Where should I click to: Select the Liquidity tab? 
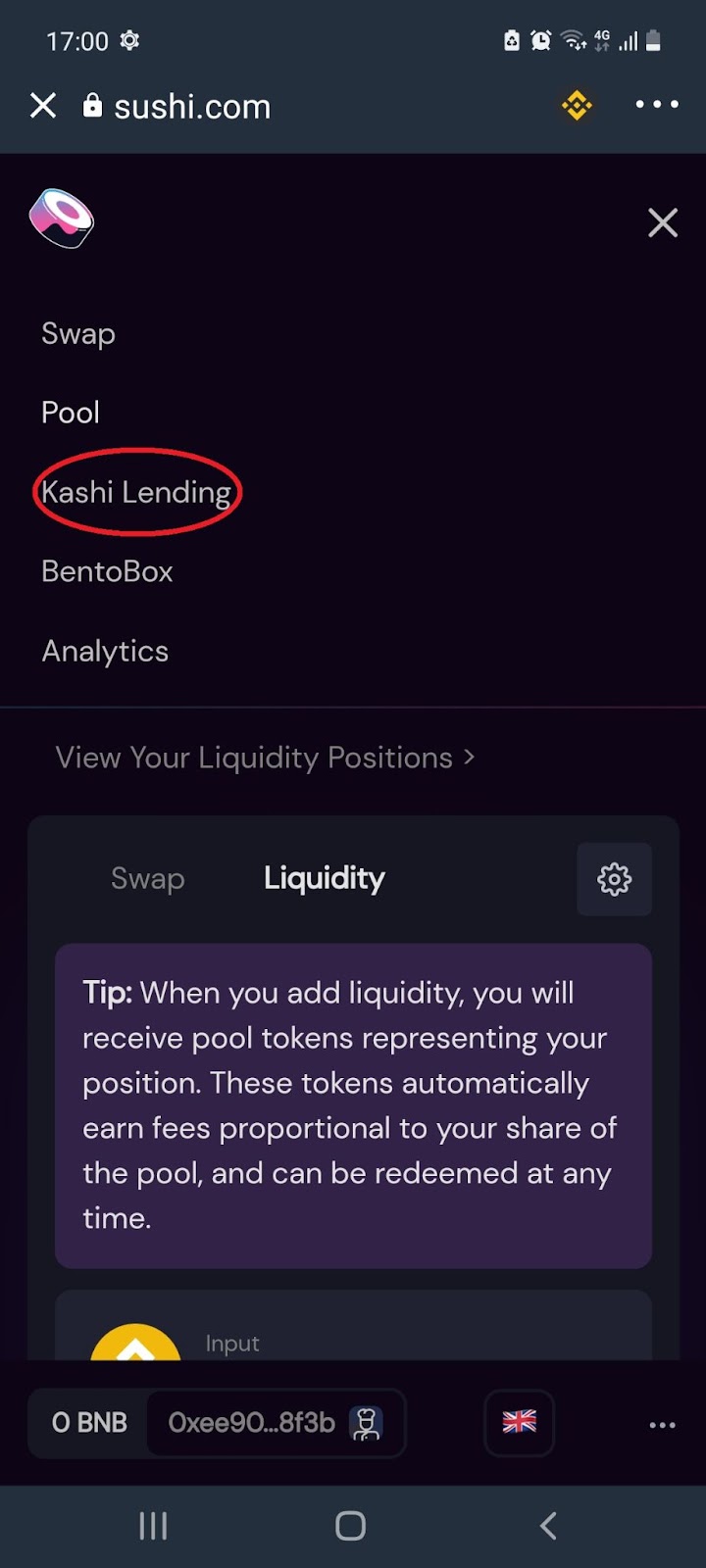tap(325, 878)
